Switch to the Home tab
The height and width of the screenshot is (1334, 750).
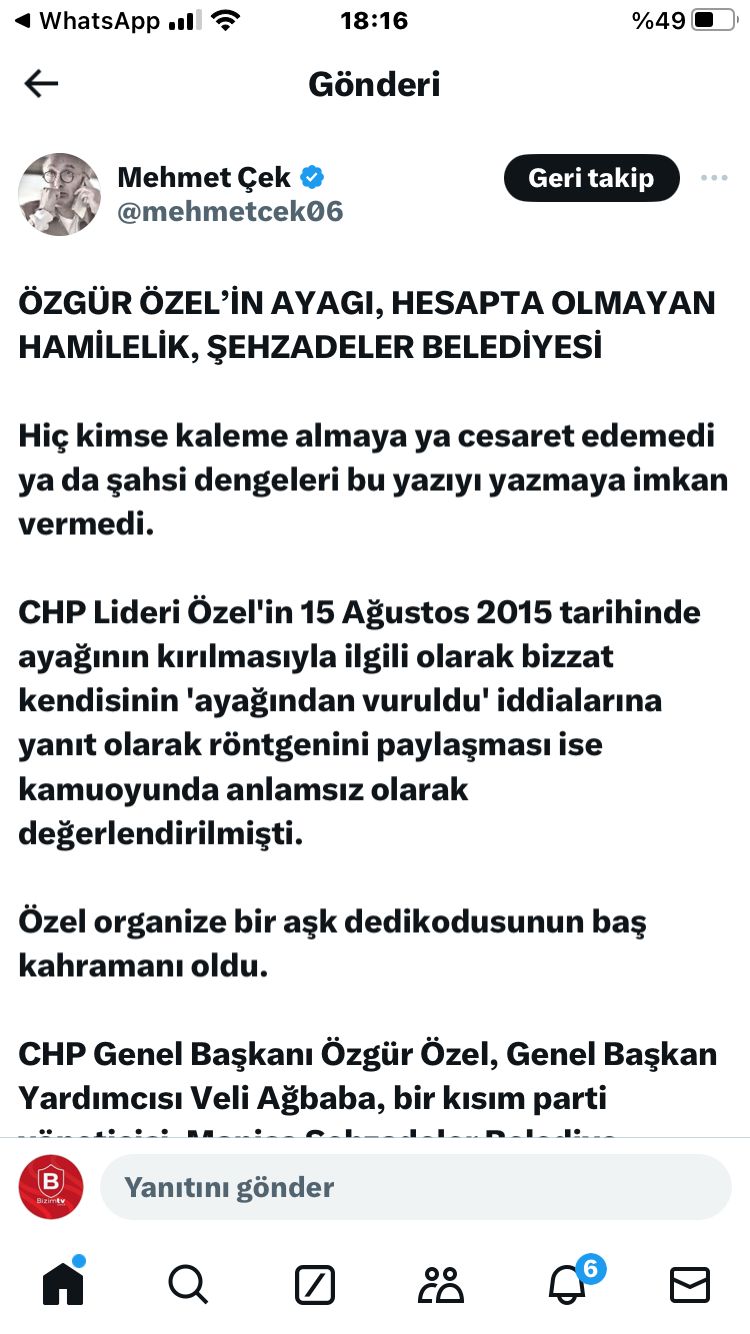tap(63, 1283)
